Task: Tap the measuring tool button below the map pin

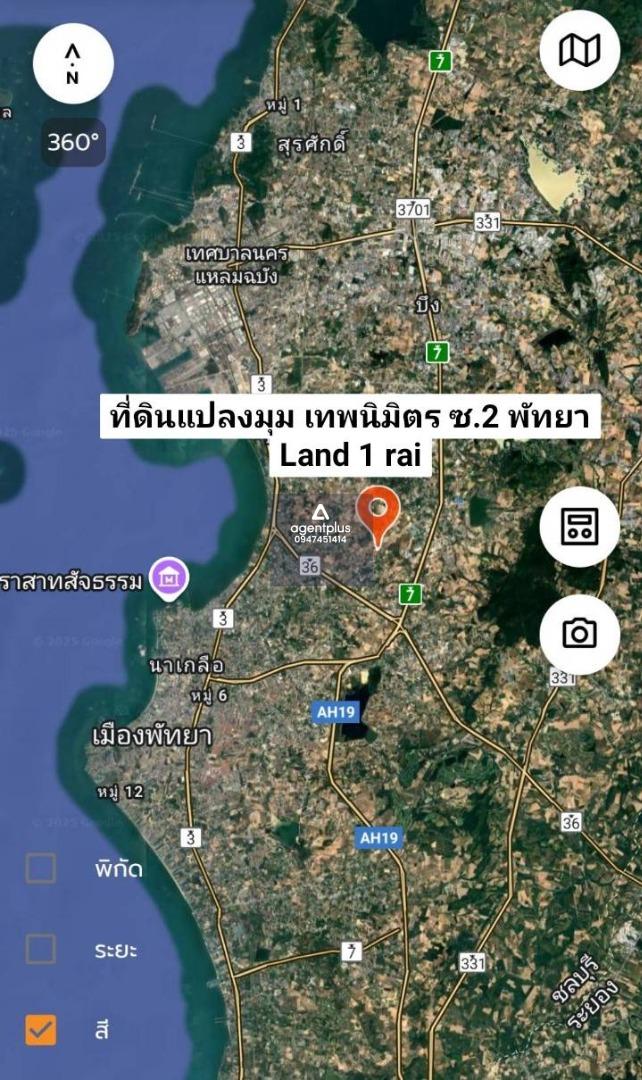Action: [x=579, y=526]
